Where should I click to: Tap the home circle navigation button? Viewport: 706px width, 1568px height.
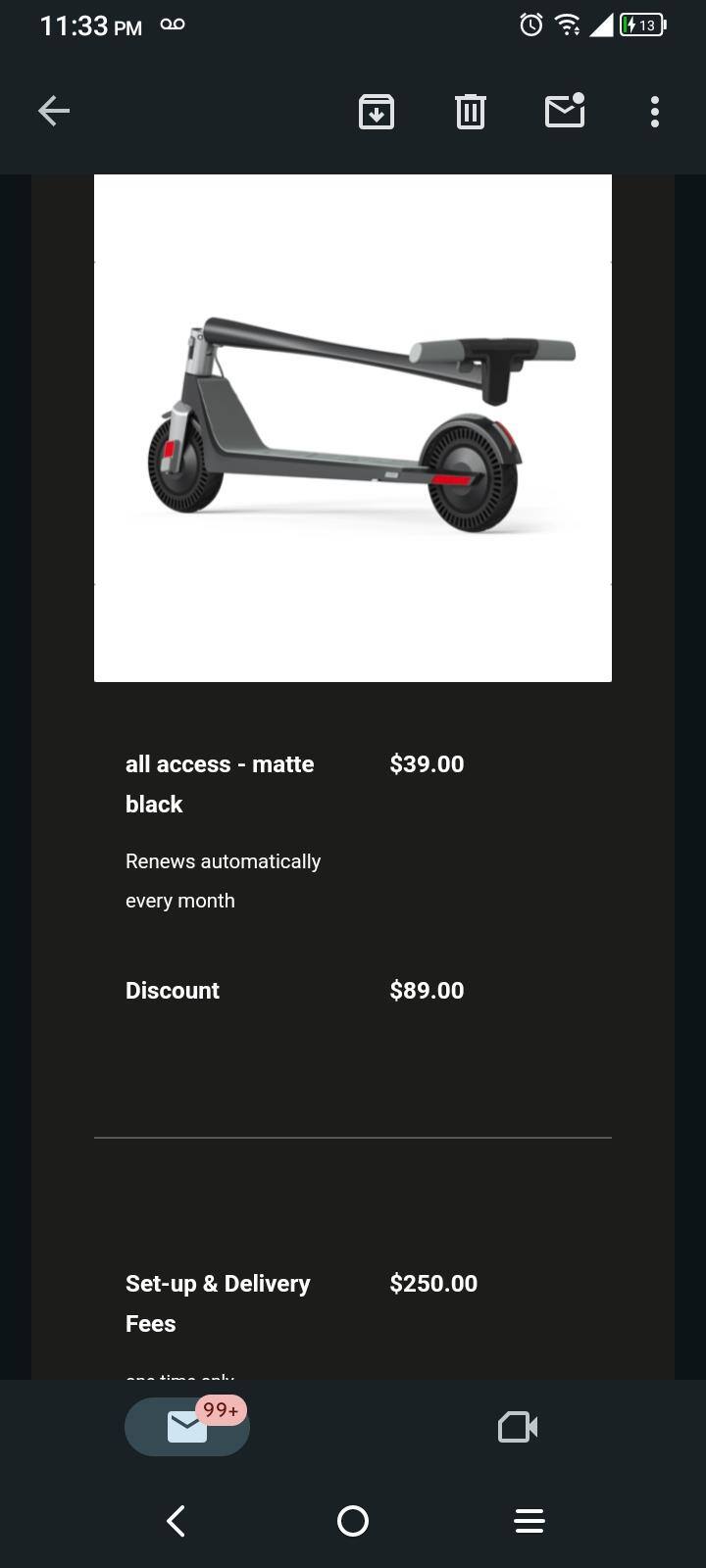(353, 1521)
